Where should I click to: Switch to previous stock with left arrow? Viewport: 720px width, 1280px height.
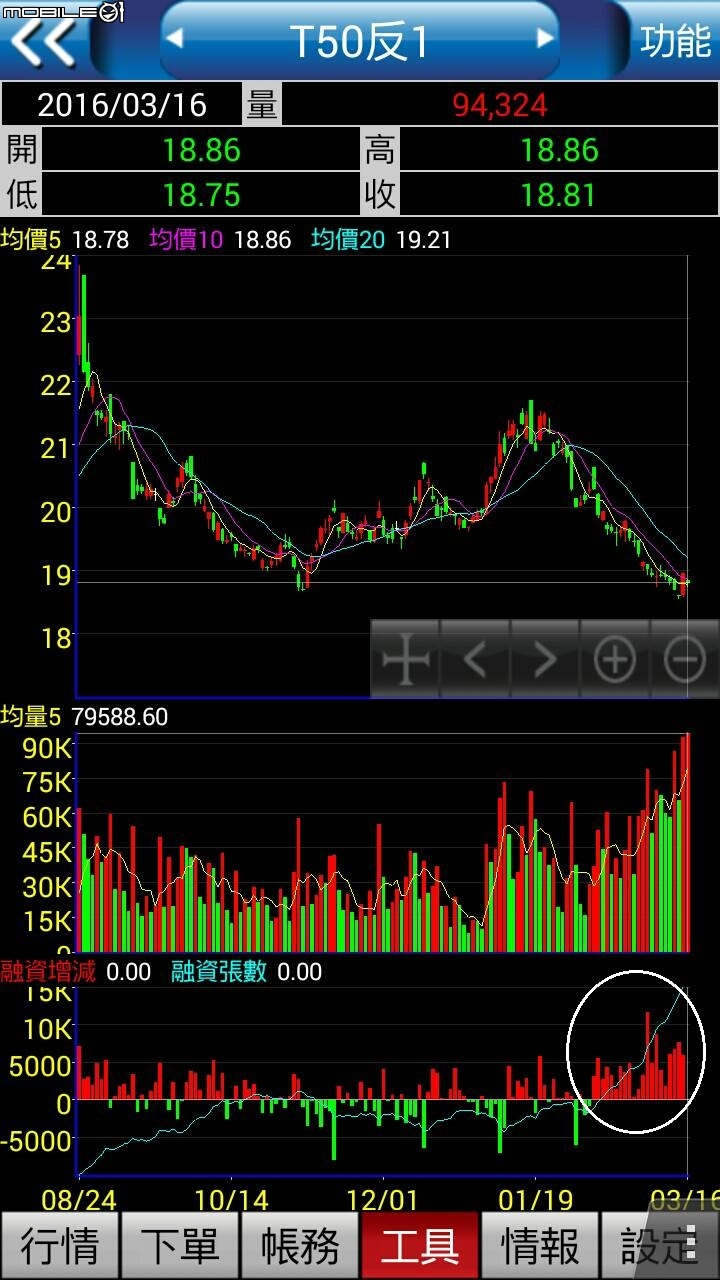pos(175,39)
